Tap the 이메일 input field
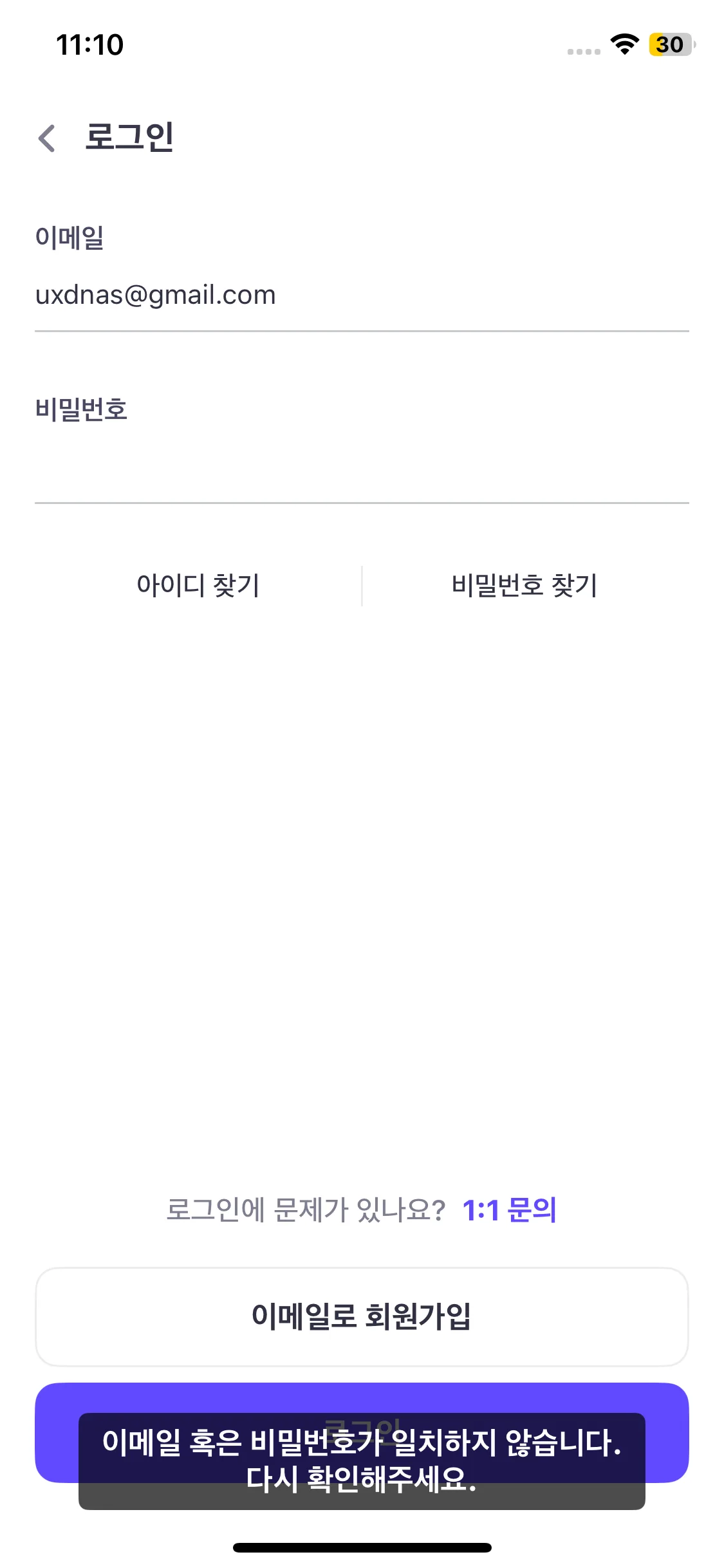The width and height of the screenshot is (724, 1568). [360, 295]
